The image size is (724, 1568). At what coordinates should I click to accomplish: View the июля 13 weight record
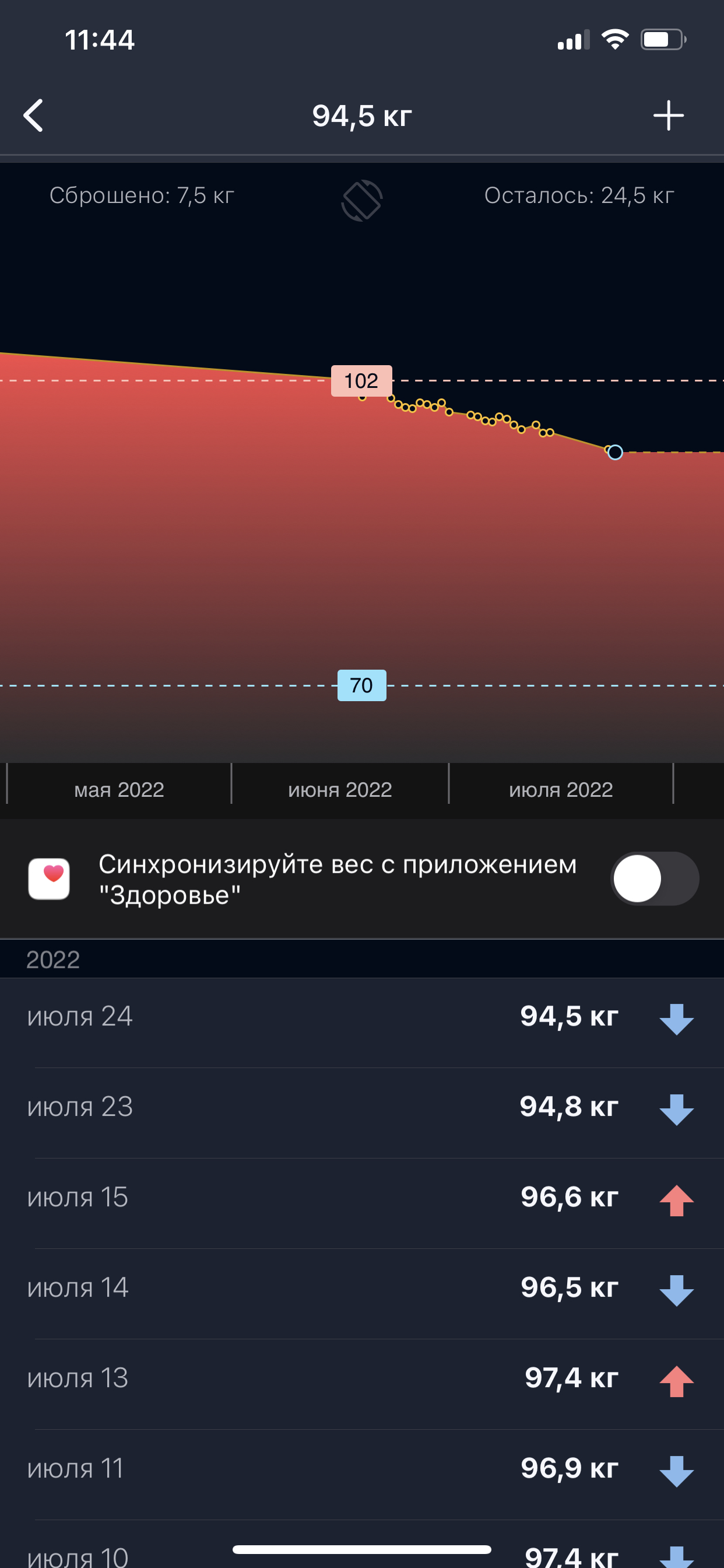point(362,1384)
